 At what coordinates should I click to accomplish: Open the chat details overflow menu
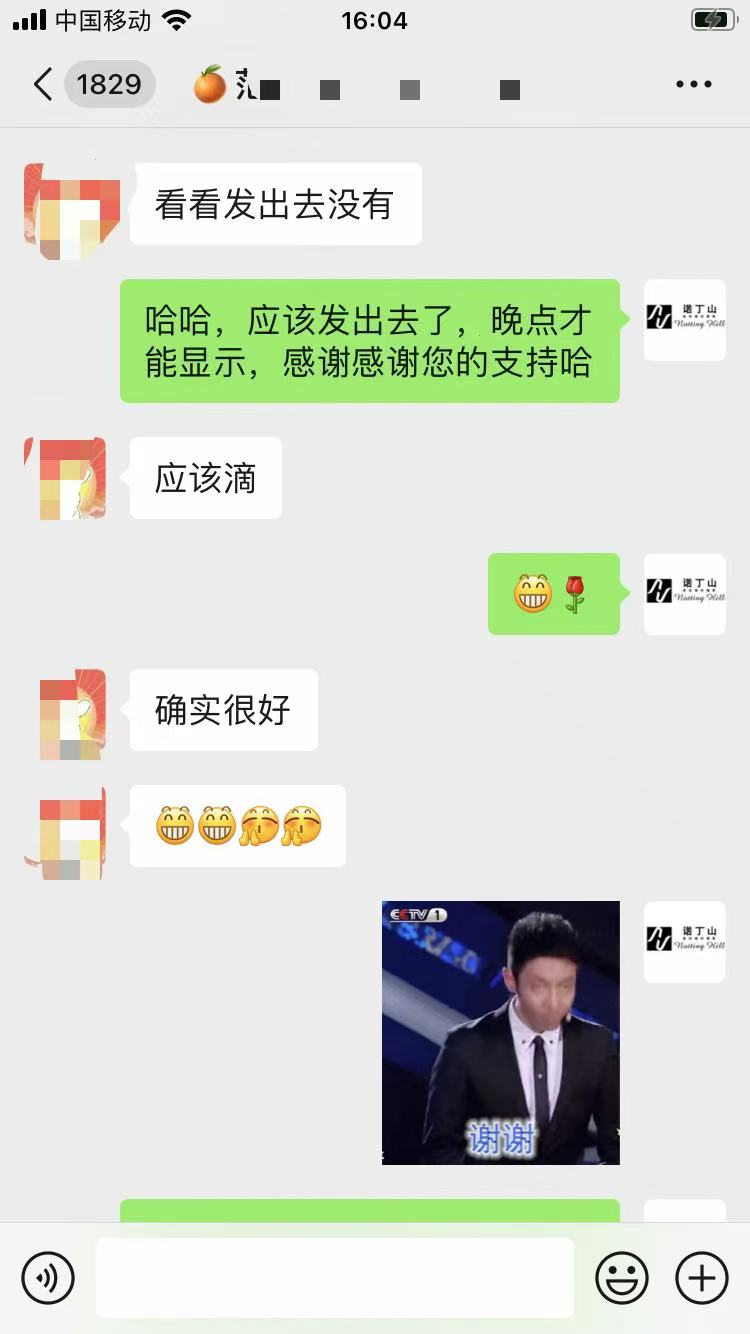tap(694, 85)
